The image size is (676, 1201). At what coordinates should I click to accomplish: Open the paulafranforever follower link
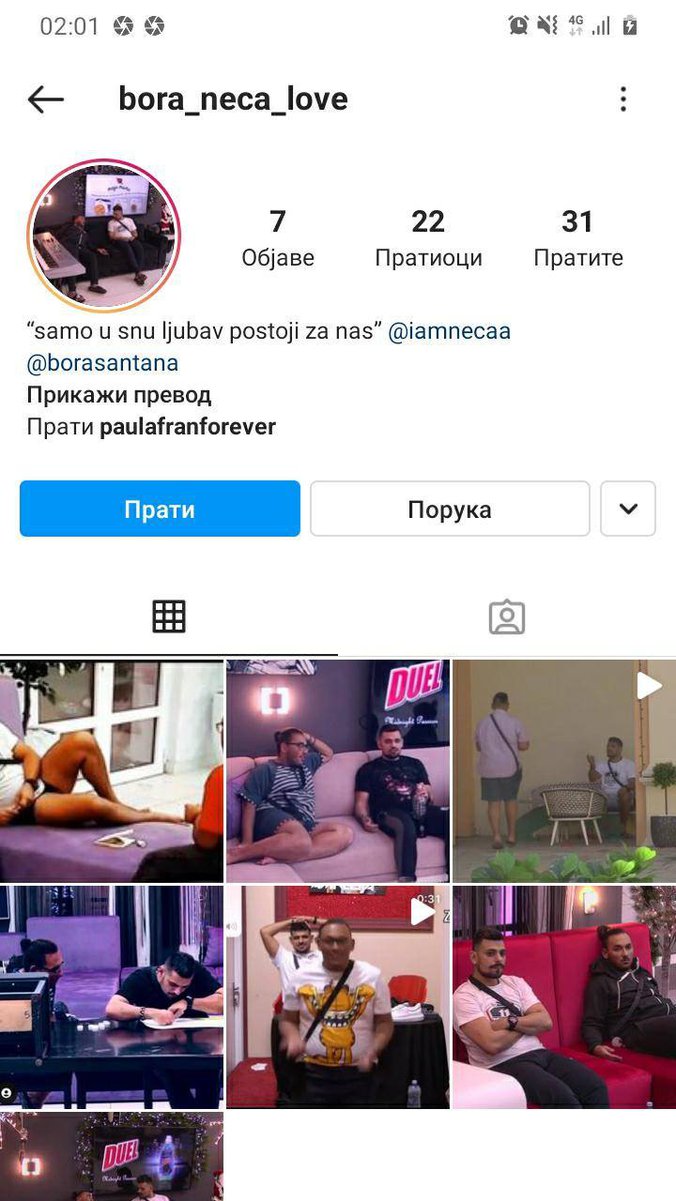[x=187, y=427]
